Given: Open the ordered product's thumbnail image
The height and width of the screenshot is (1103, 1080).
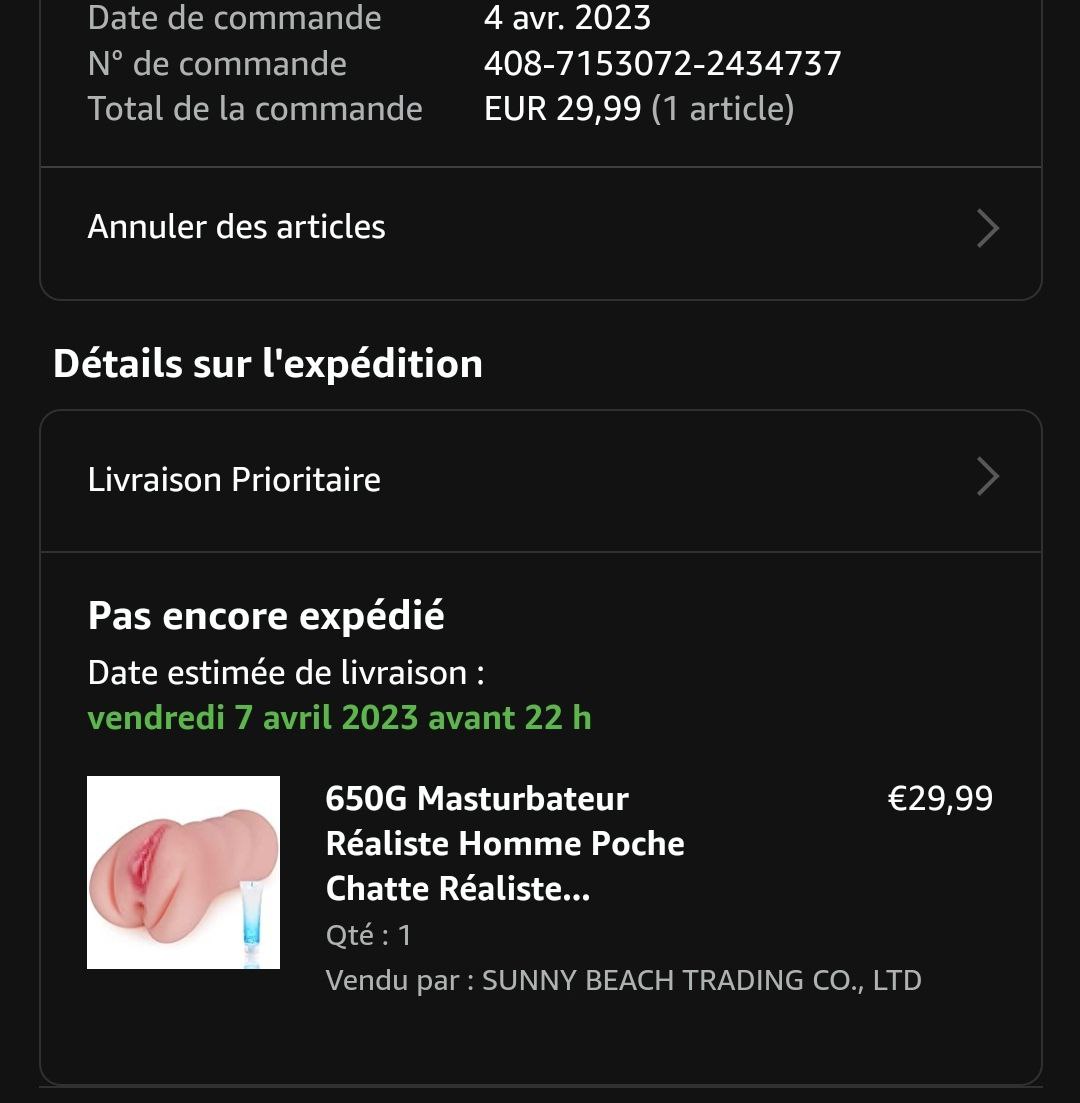Looking at the screenshot, I should pos(184,872).
